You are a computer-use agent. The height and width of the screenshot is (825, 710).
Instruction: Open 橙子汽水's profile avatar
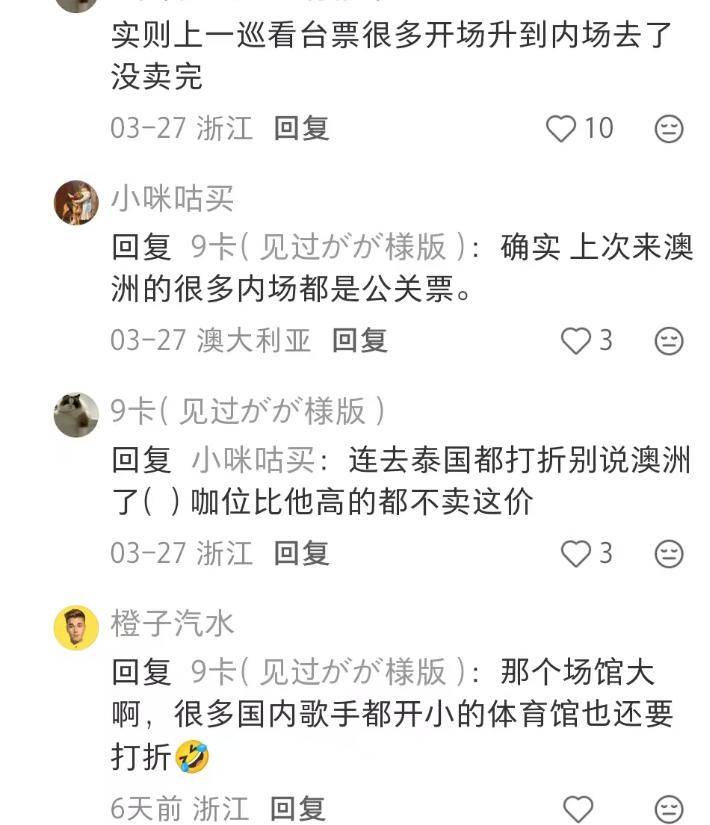pos(76,627)
